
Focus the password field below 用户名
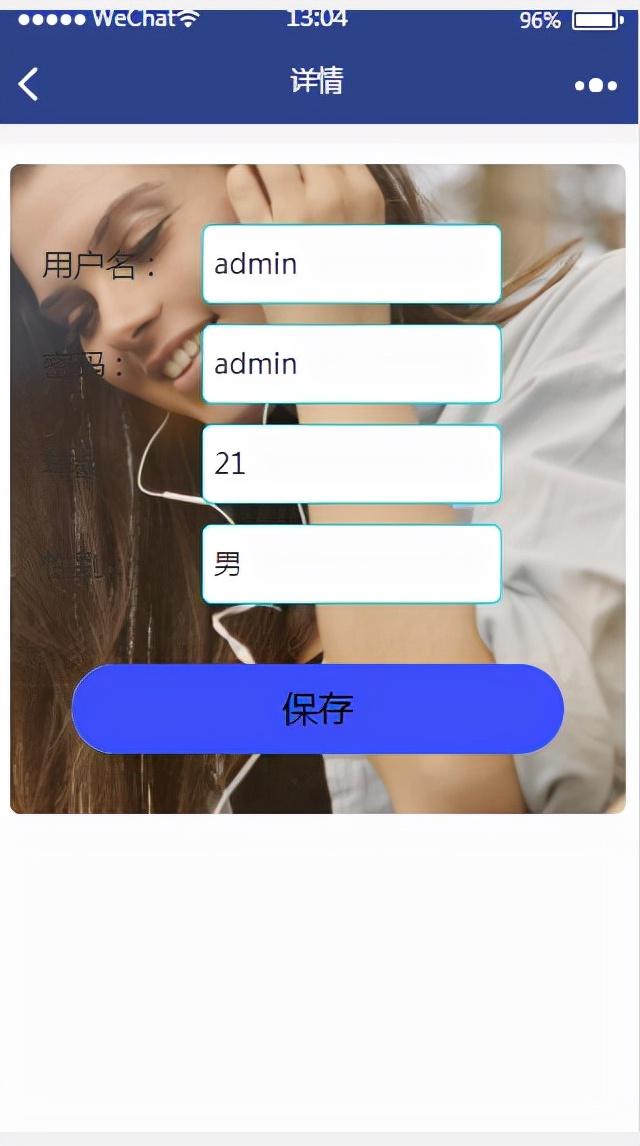coord(351,364)
